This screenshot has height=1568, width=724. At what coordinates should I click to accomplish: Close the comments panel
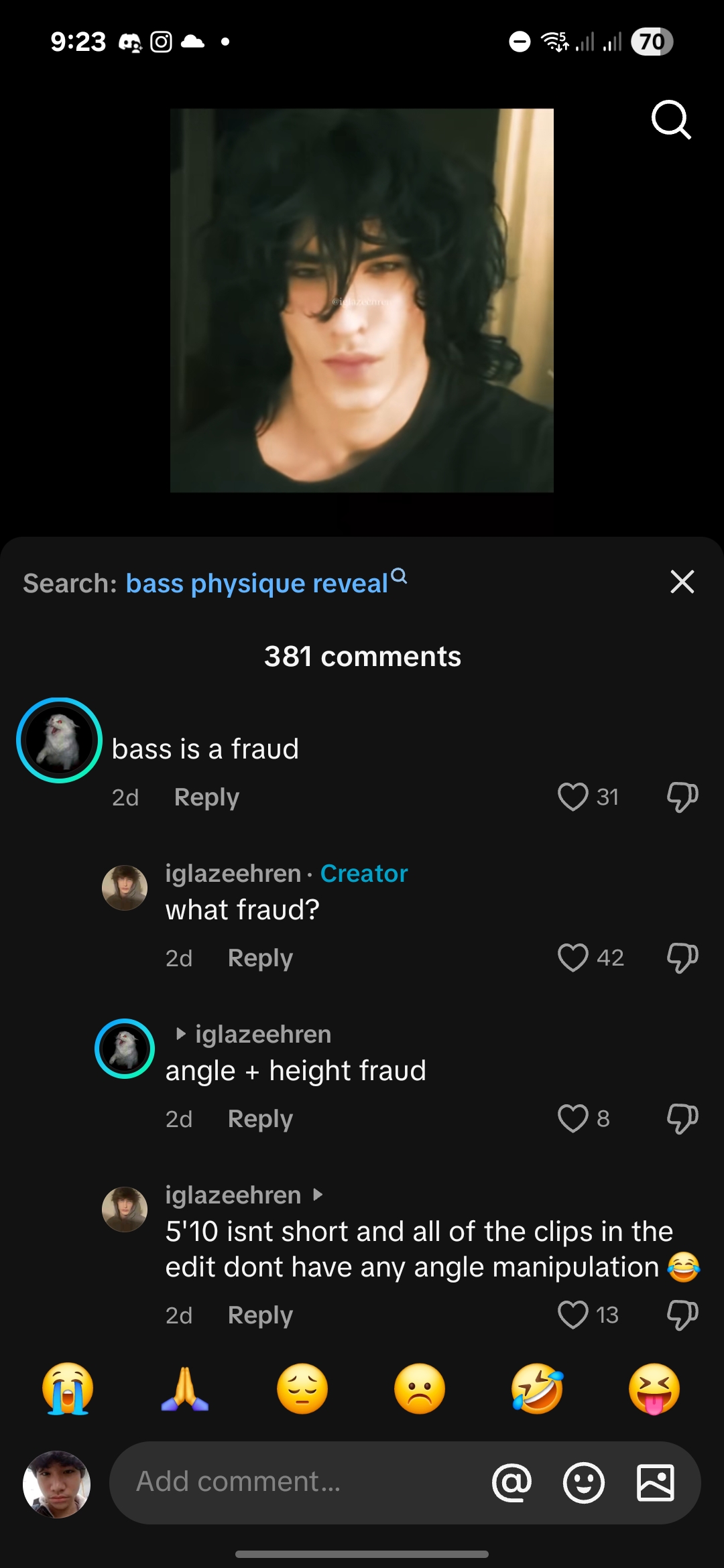pos(682,582)
